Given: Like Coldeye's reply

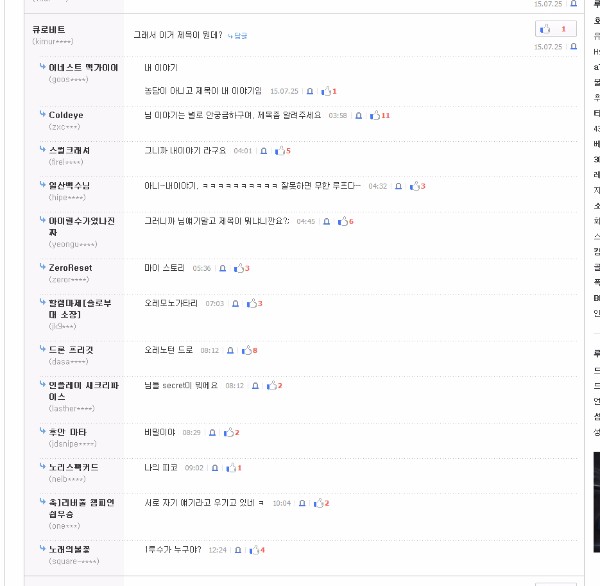Looking at the screenshot, I should coord(374,115).
